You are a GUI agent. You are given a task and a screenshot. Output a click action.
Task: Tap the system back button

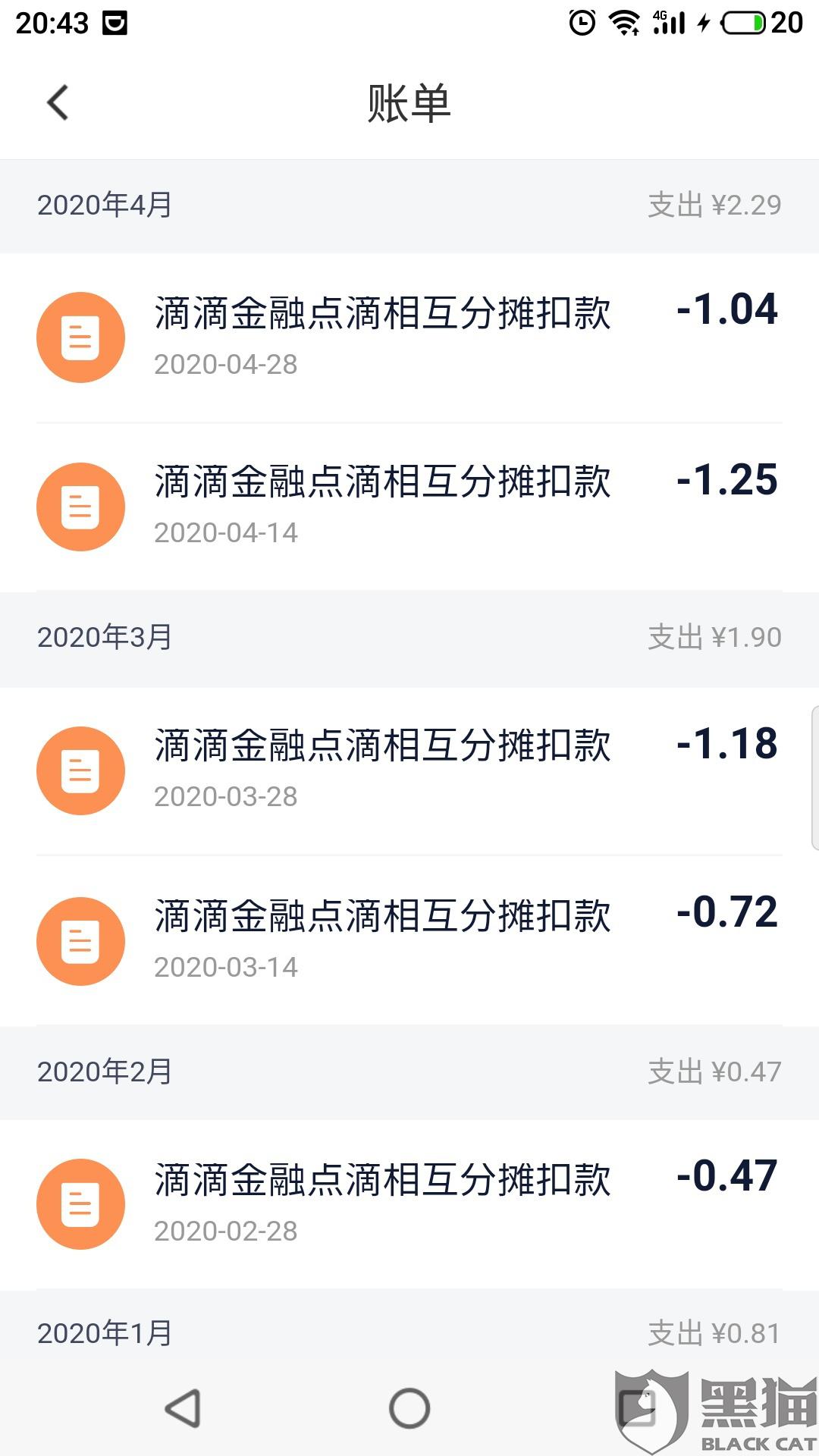[183, 1408]
